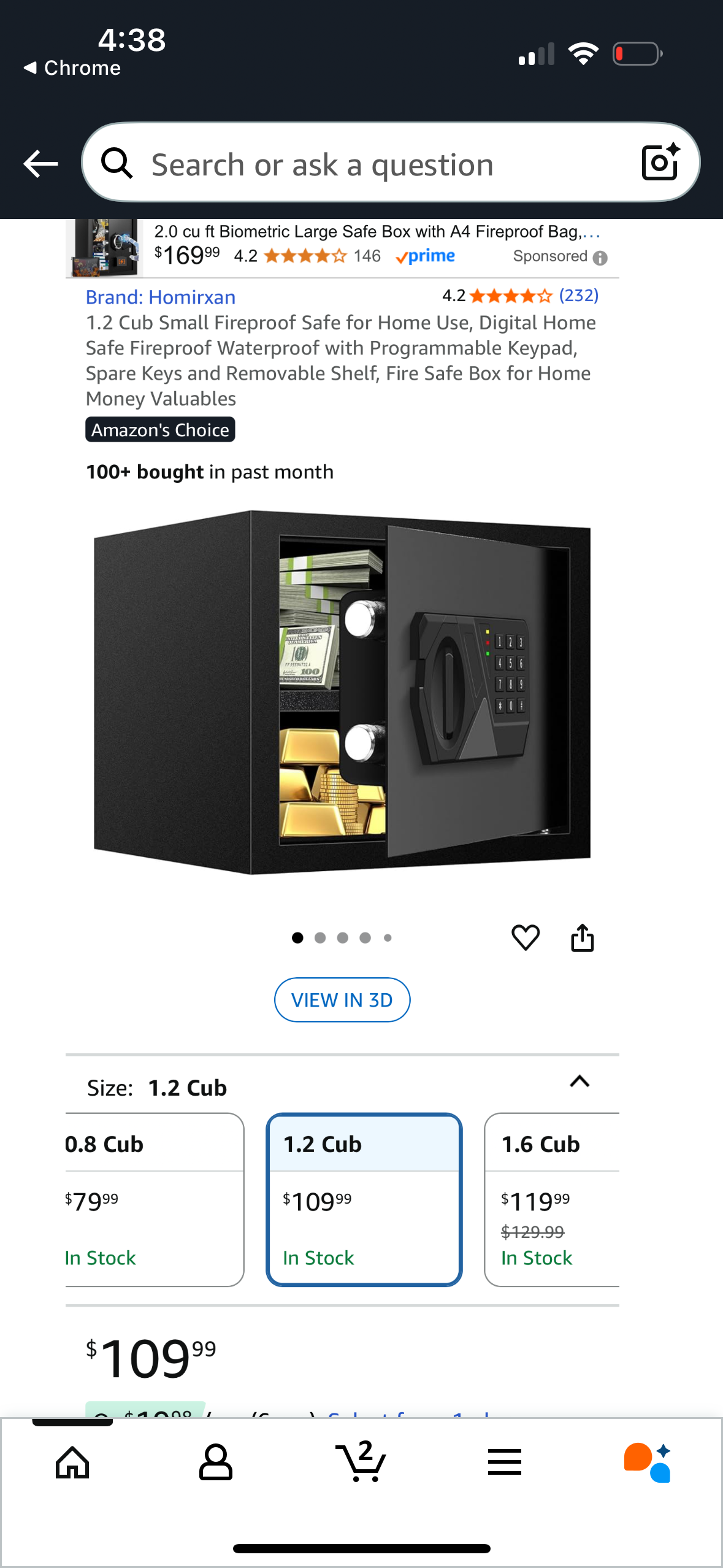723x1568 pixels.
Task: Open the camera lens search icon
Action: 660,163
